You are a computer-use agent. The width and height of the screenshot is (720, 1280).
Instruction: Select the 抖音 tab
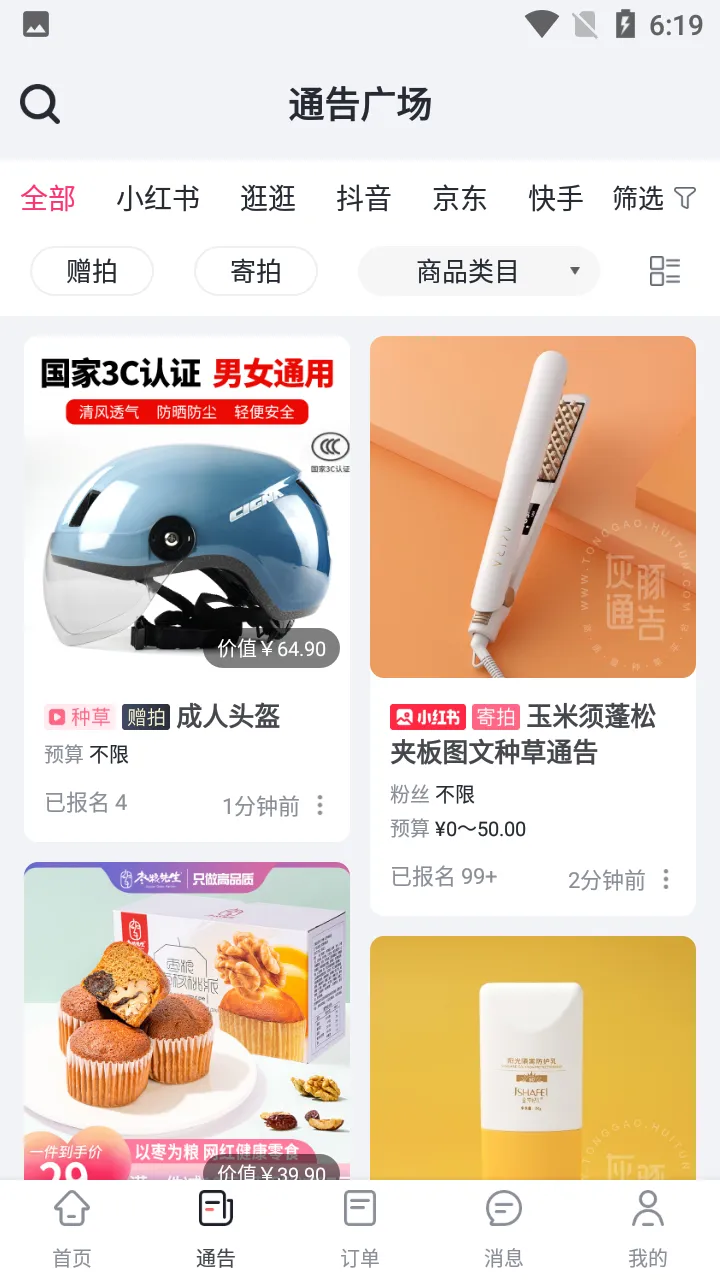coord(363,198)
